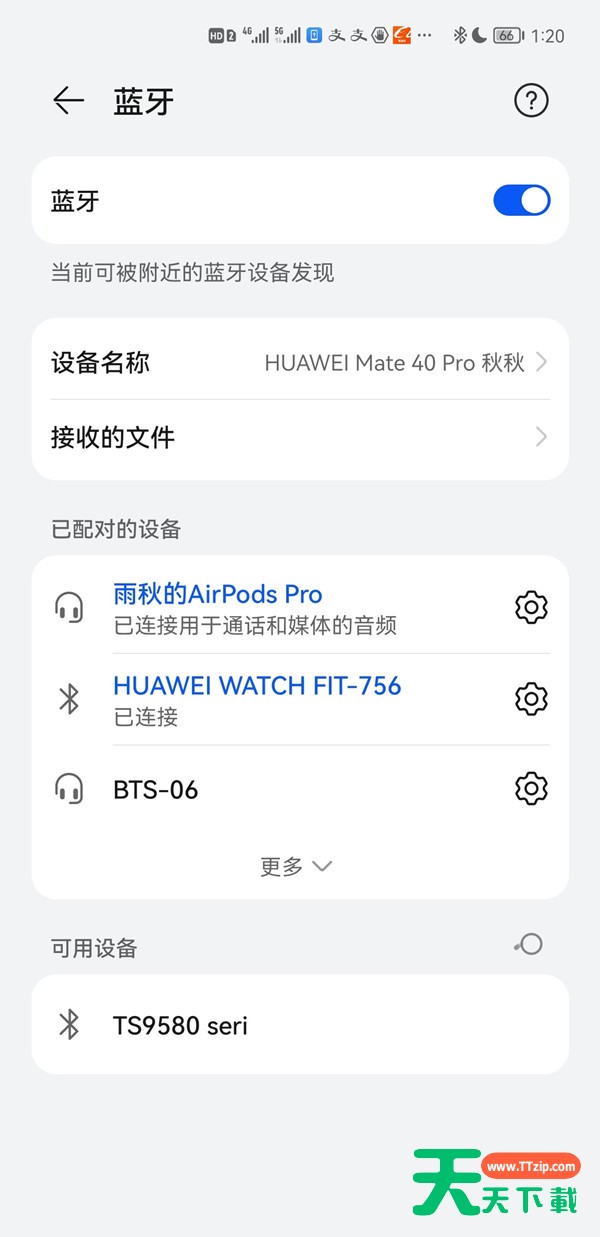Open 接收的文件

tap(300, 437)
